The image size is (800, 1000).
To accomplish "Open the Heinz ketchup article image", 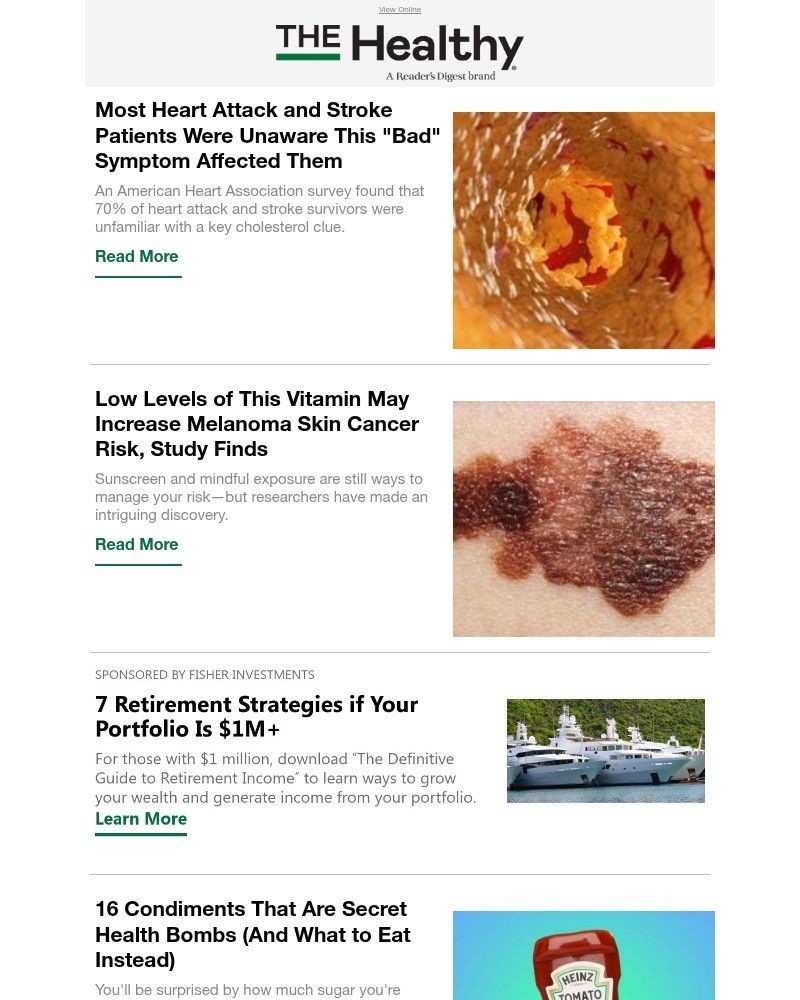I will point(583,955).
